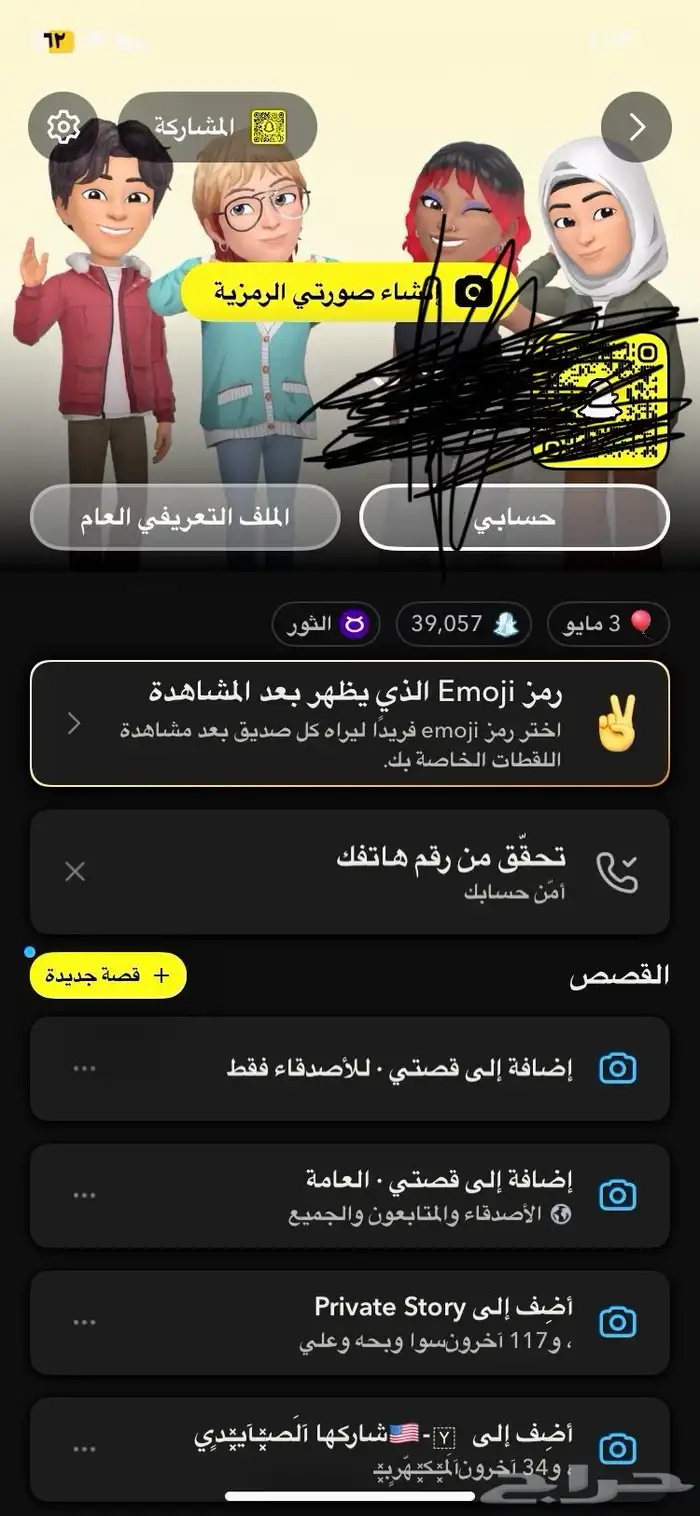The width and height of the screenshot is (700, 1516).
Task: Add to my story for friends only
Action: (400, 1068)
